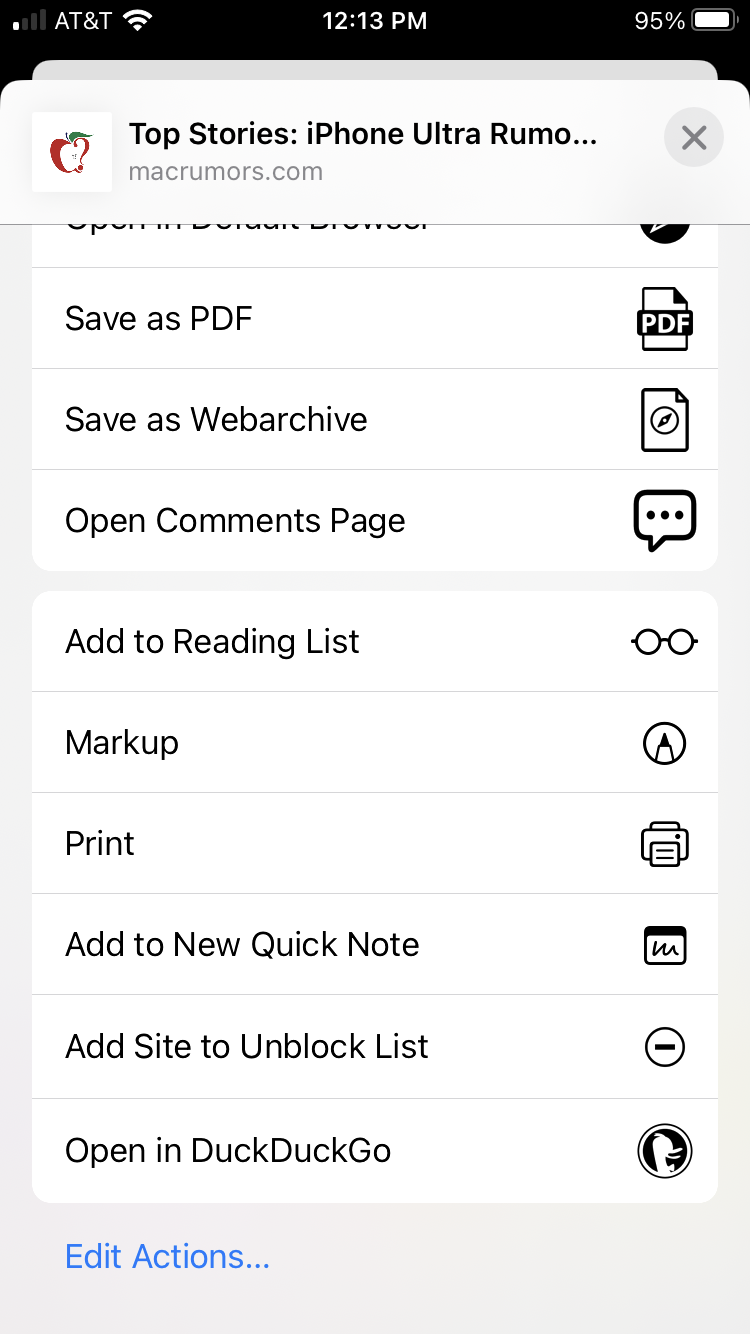The height and width of the screenshot is (1334, 750).
Task: Print this page
Action: click(374, 844)
